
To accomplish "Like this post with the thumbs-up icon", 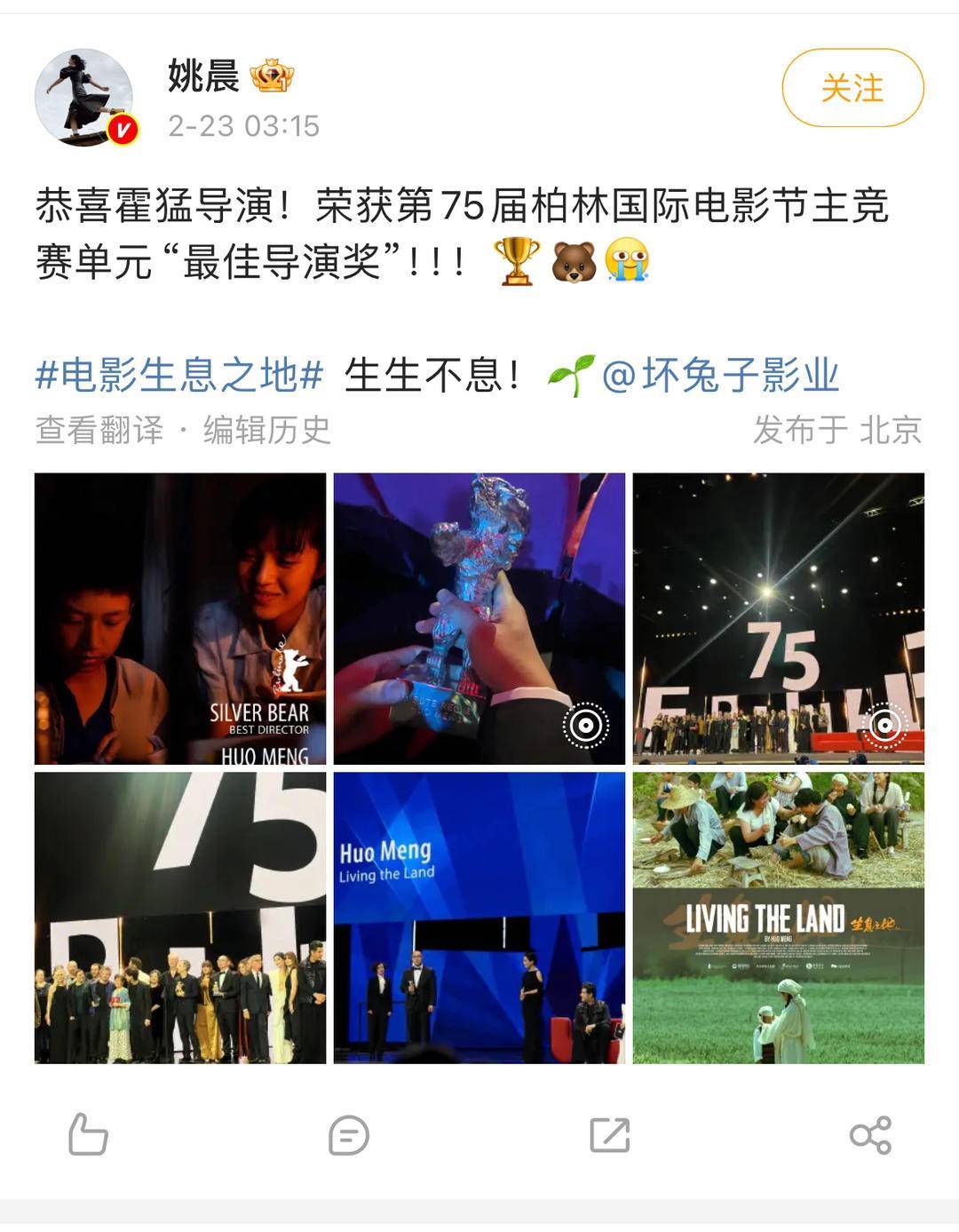I will point(88,1134).
